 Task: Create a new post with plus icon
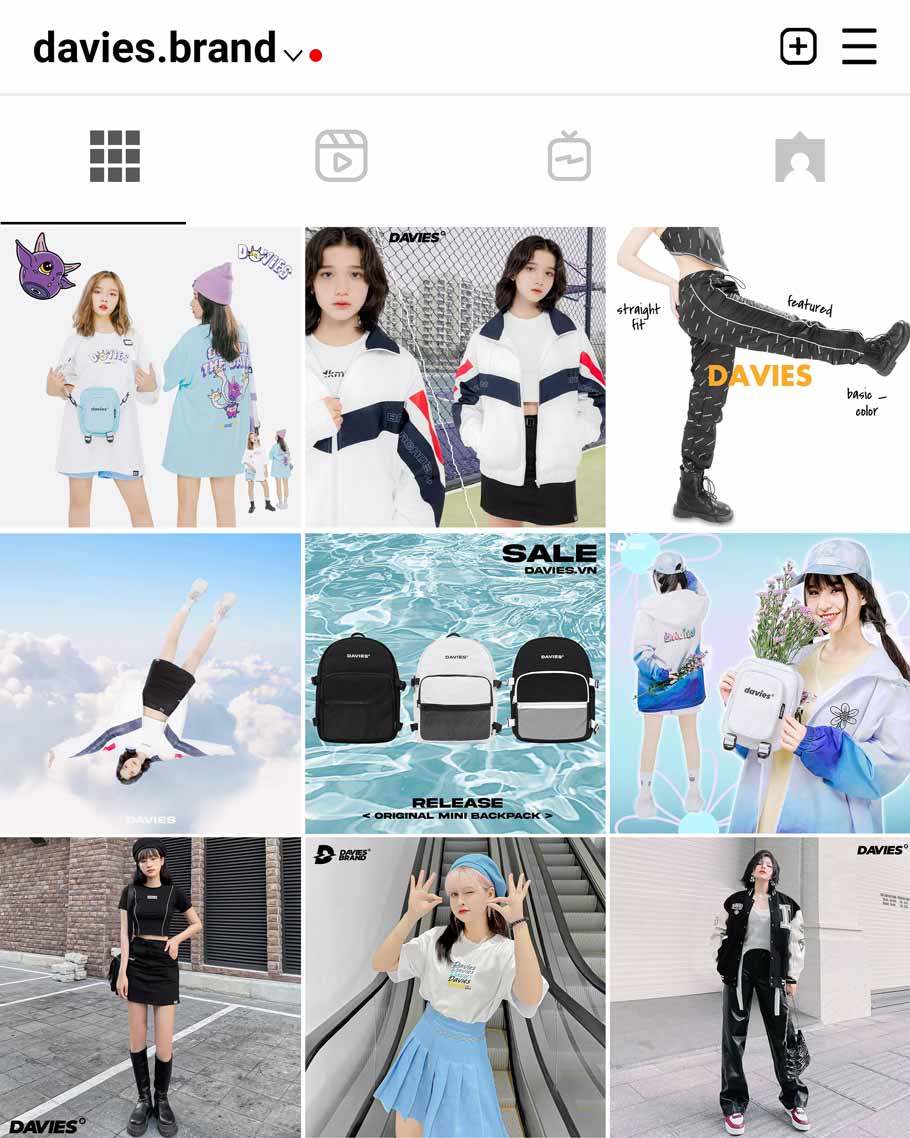(798, 47)
